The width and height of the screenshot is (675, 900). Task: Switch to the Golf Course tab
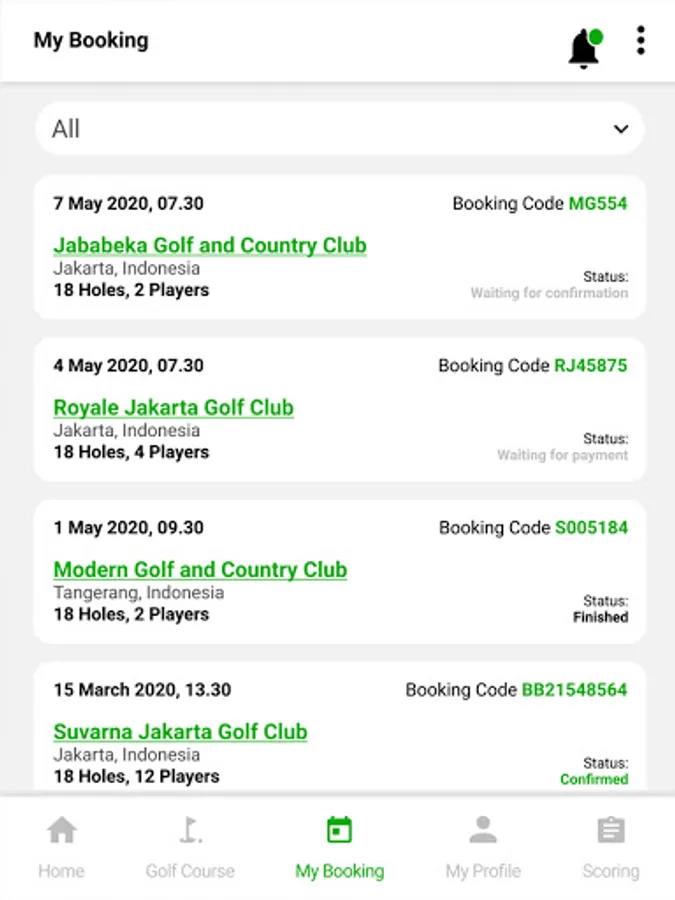coord(190,848)
